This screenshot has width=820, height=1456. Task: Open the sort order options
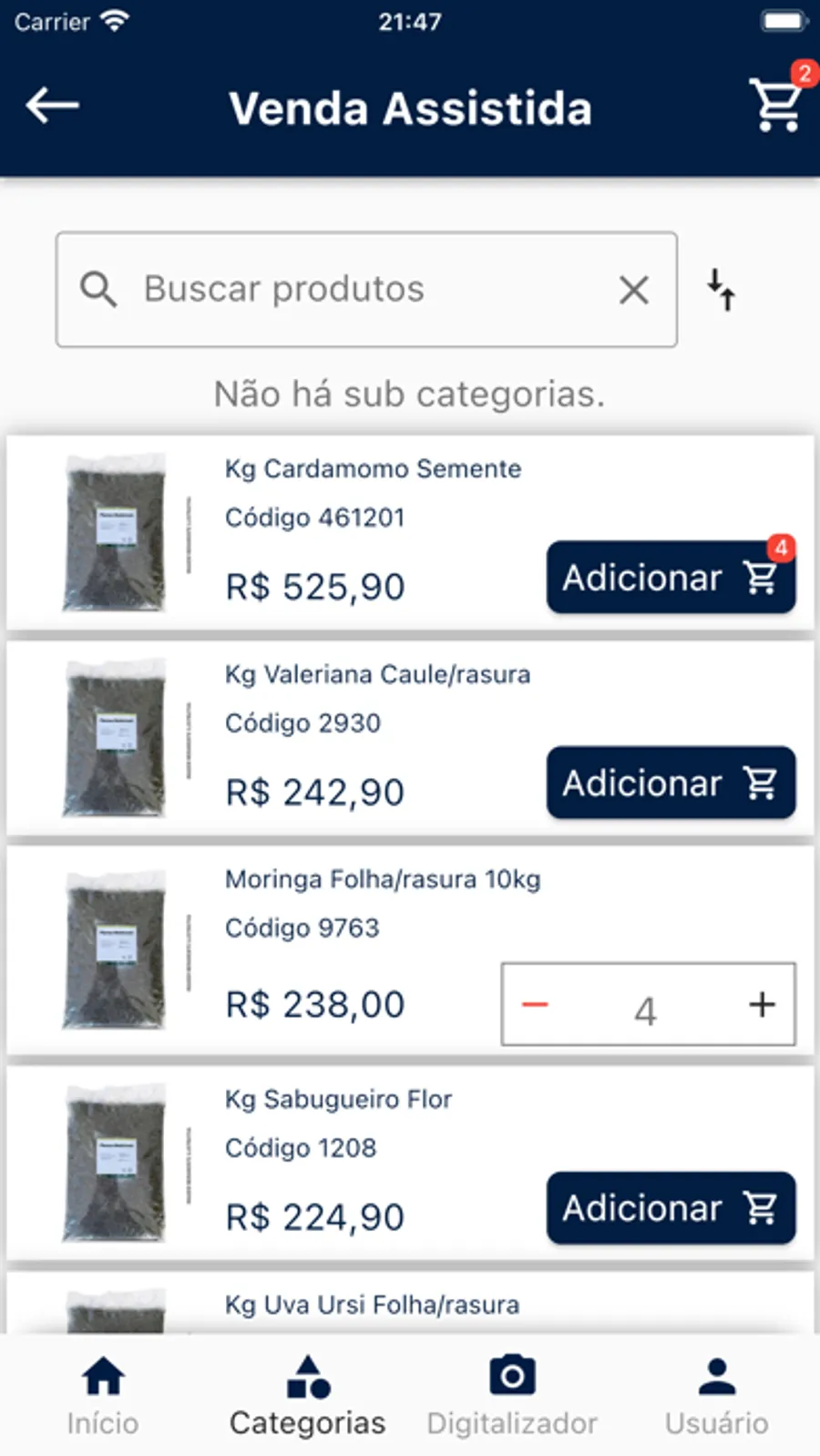click(x=722, y=290)
